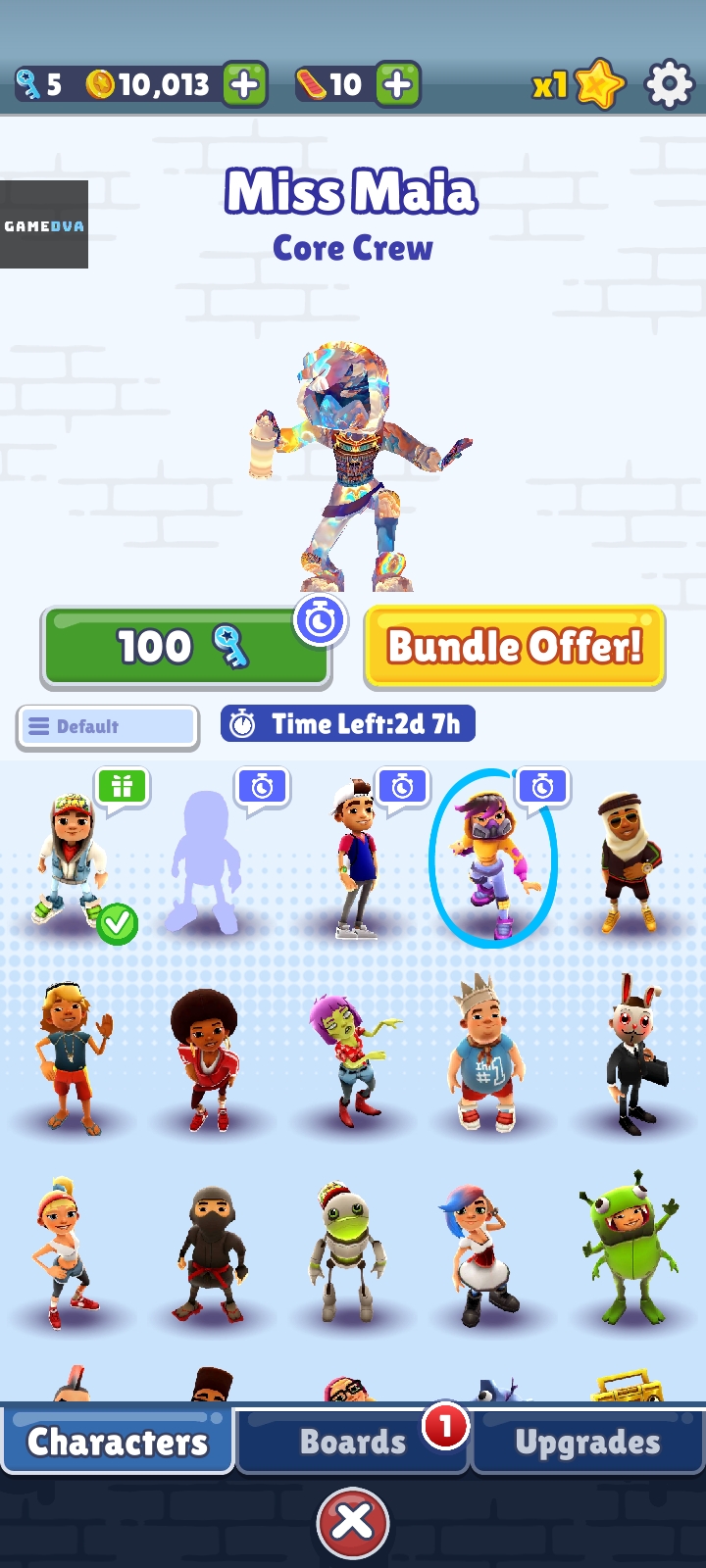The width and height of the screenshot is (706, 1568).
Task: Pick the character in the green monster costume
Action: coord(629,1249)
